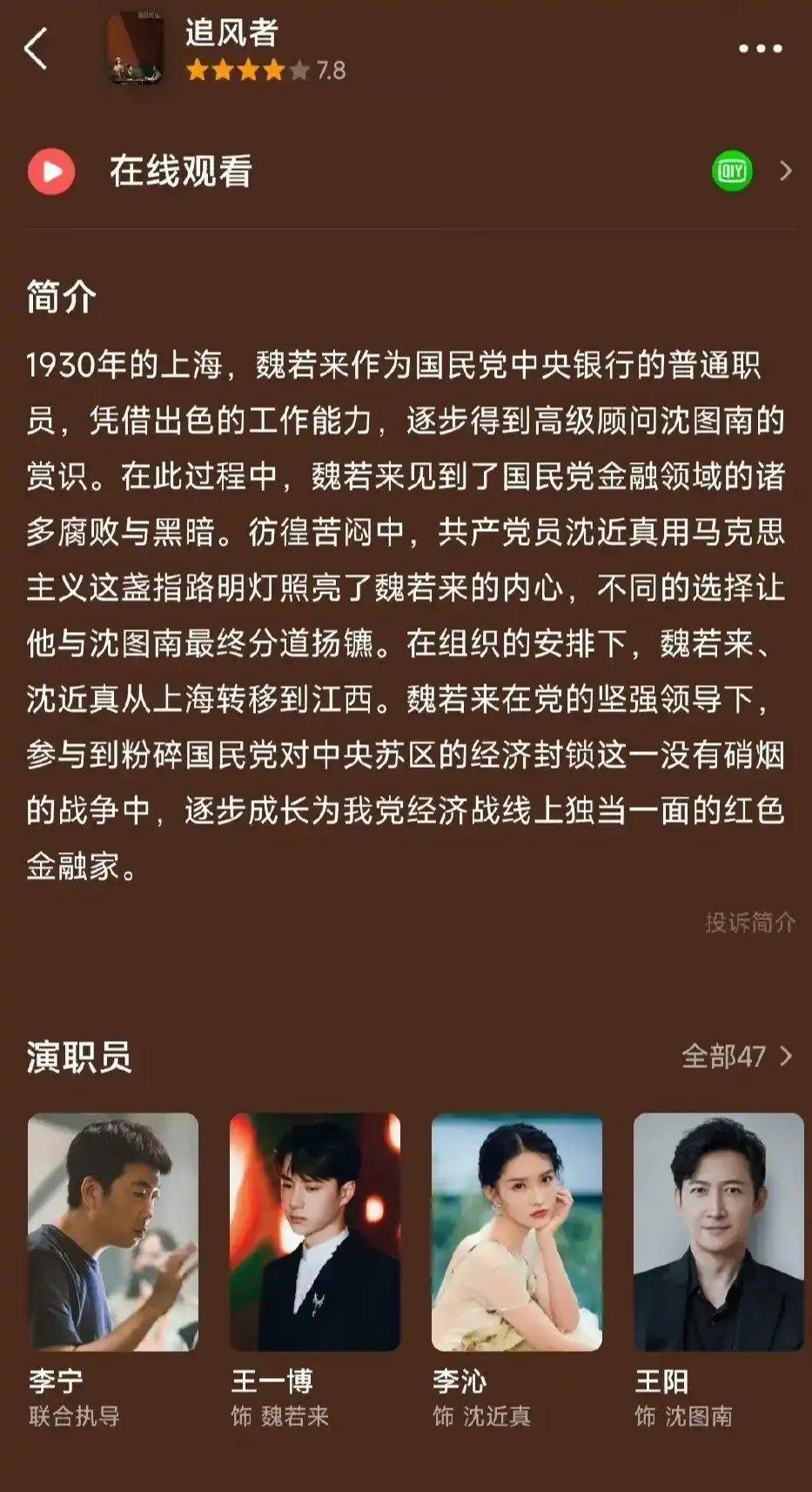812x1492 pixels.
Task: Go back using the arrow
Action: (x=37, y=49)
